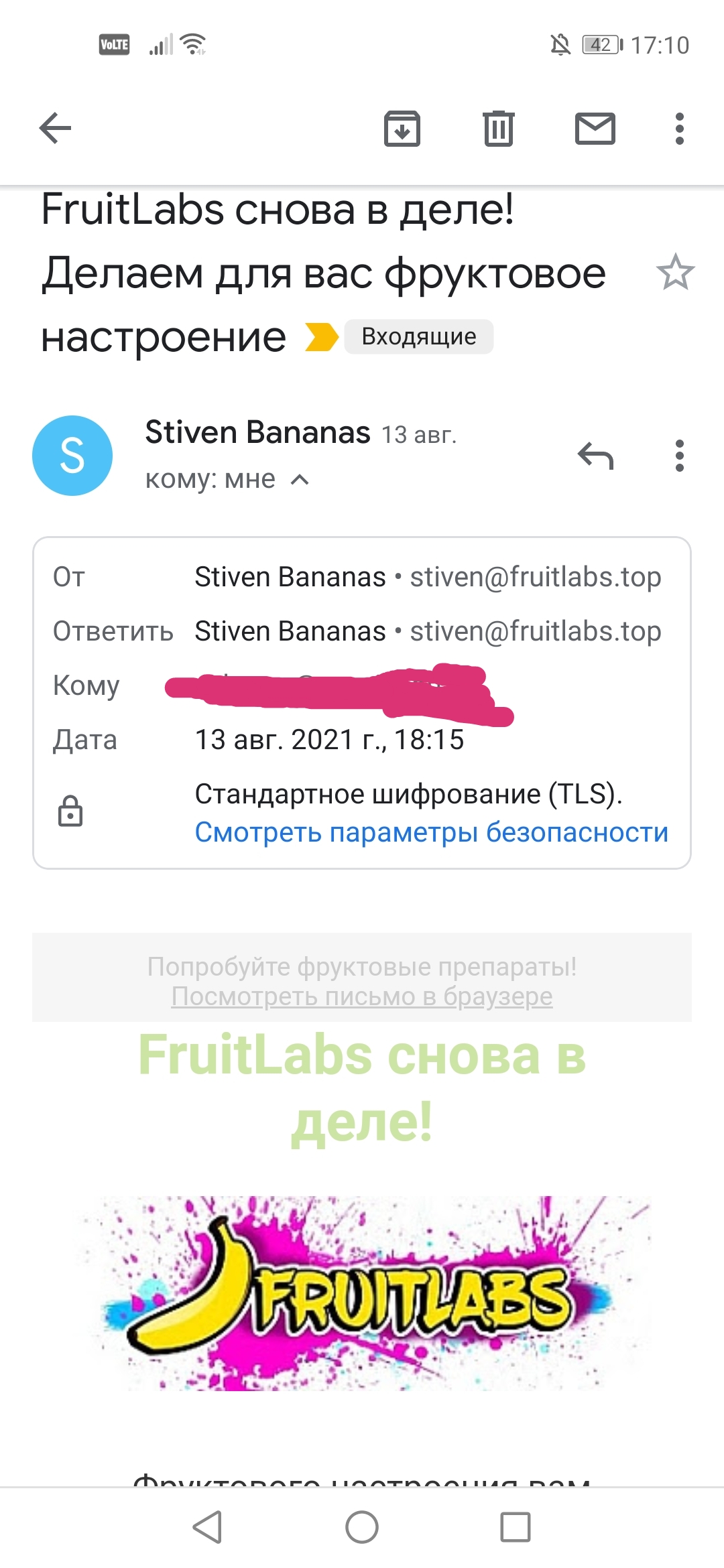Open Stiven Bananas sender avatar

tap(72, 456)
